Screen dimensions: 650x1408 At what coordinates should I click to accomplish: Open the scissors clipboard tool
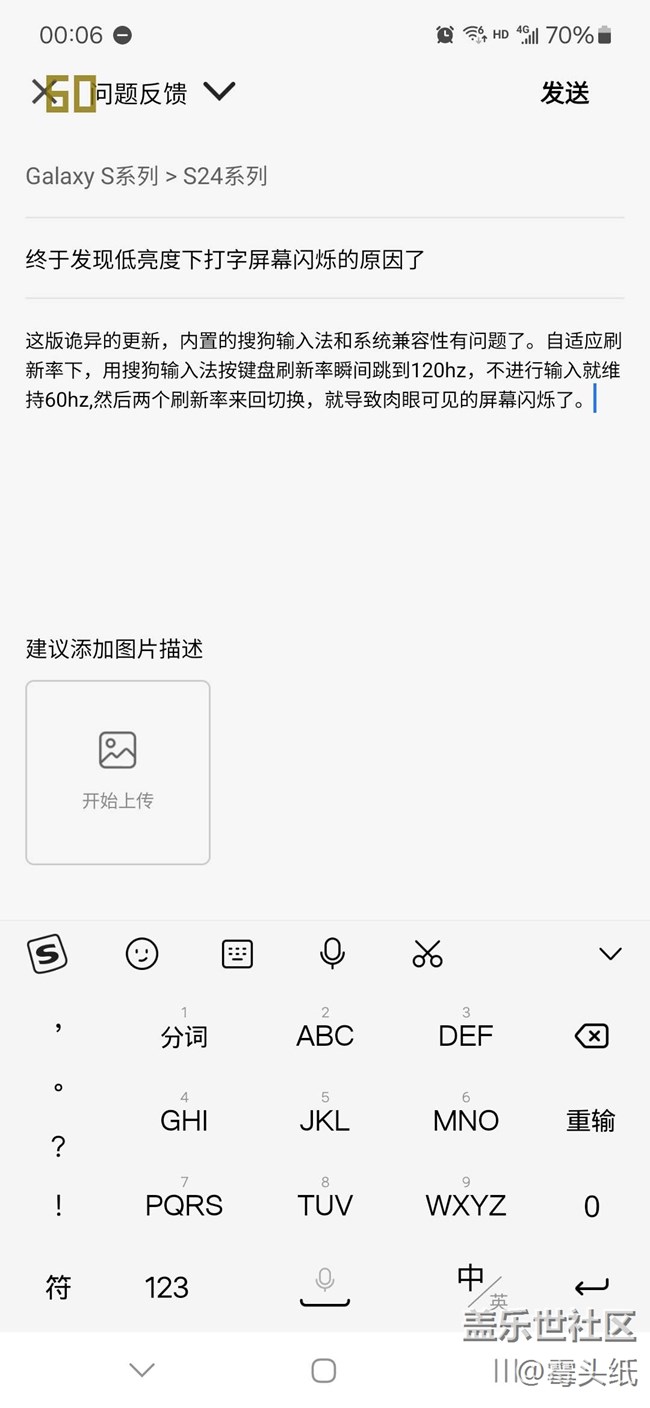[x=427, y=954]
